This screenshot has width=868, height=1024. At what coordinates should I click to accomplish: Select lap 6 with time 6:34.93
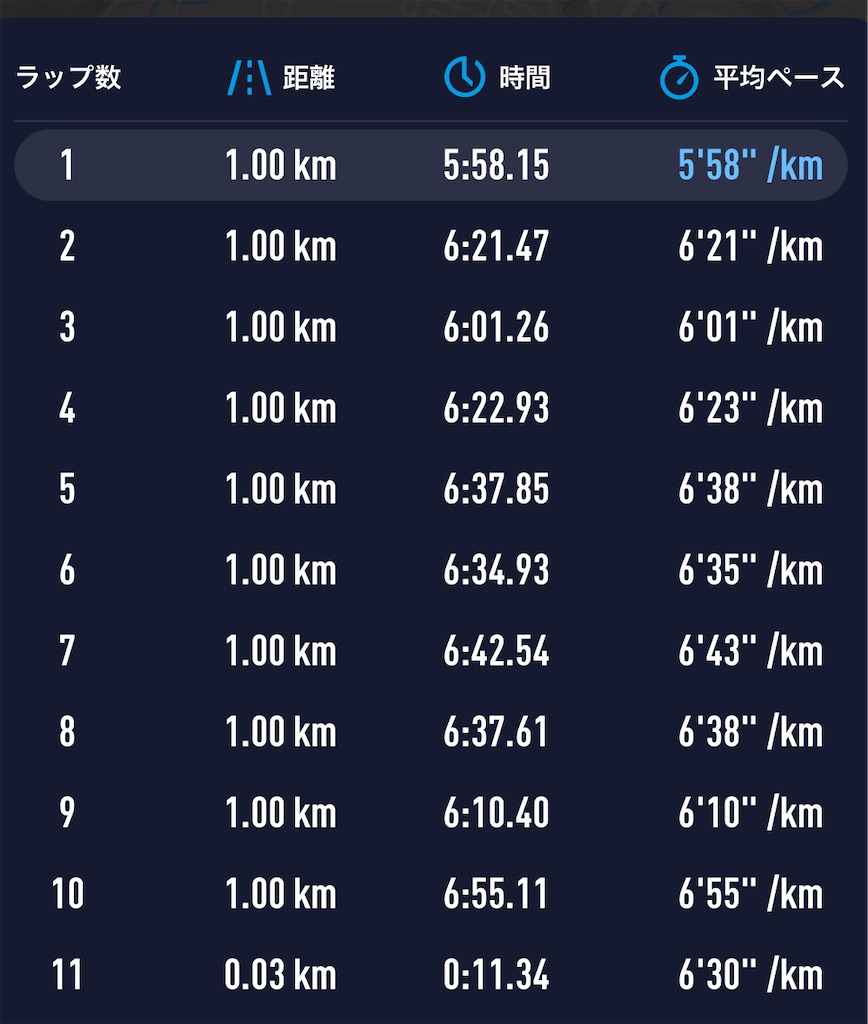click(x=432, y=570)
